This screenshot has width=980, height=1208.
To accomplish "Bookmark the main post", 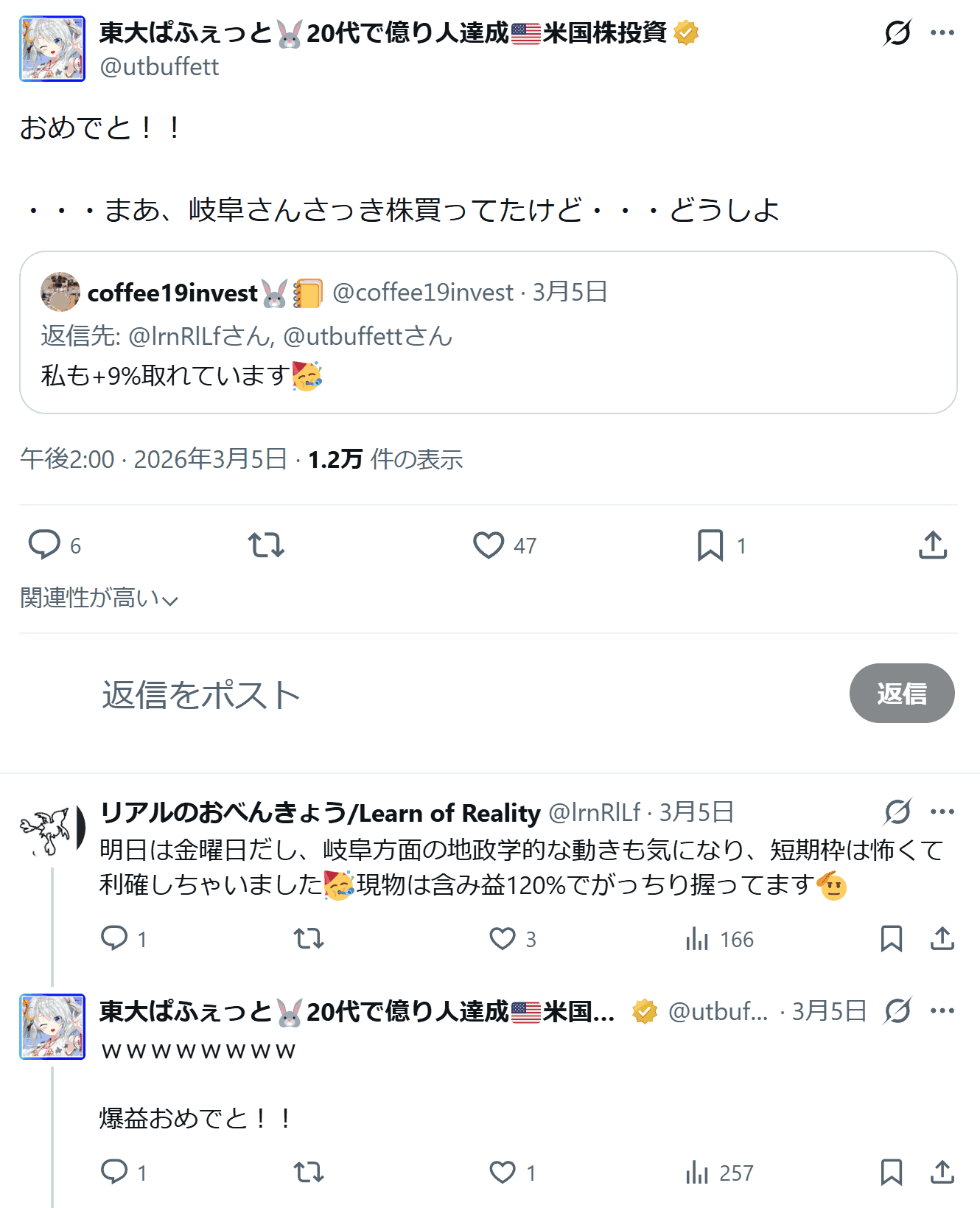I will tap(710, 545).
